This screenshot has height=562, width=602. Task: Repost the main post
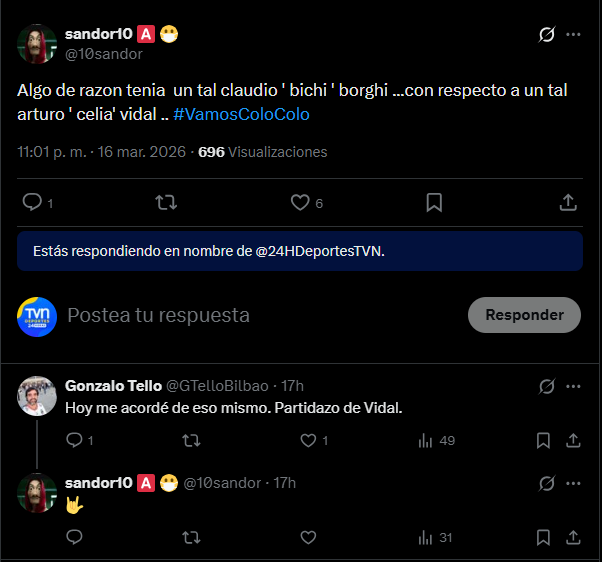click(x=167, y=202)
